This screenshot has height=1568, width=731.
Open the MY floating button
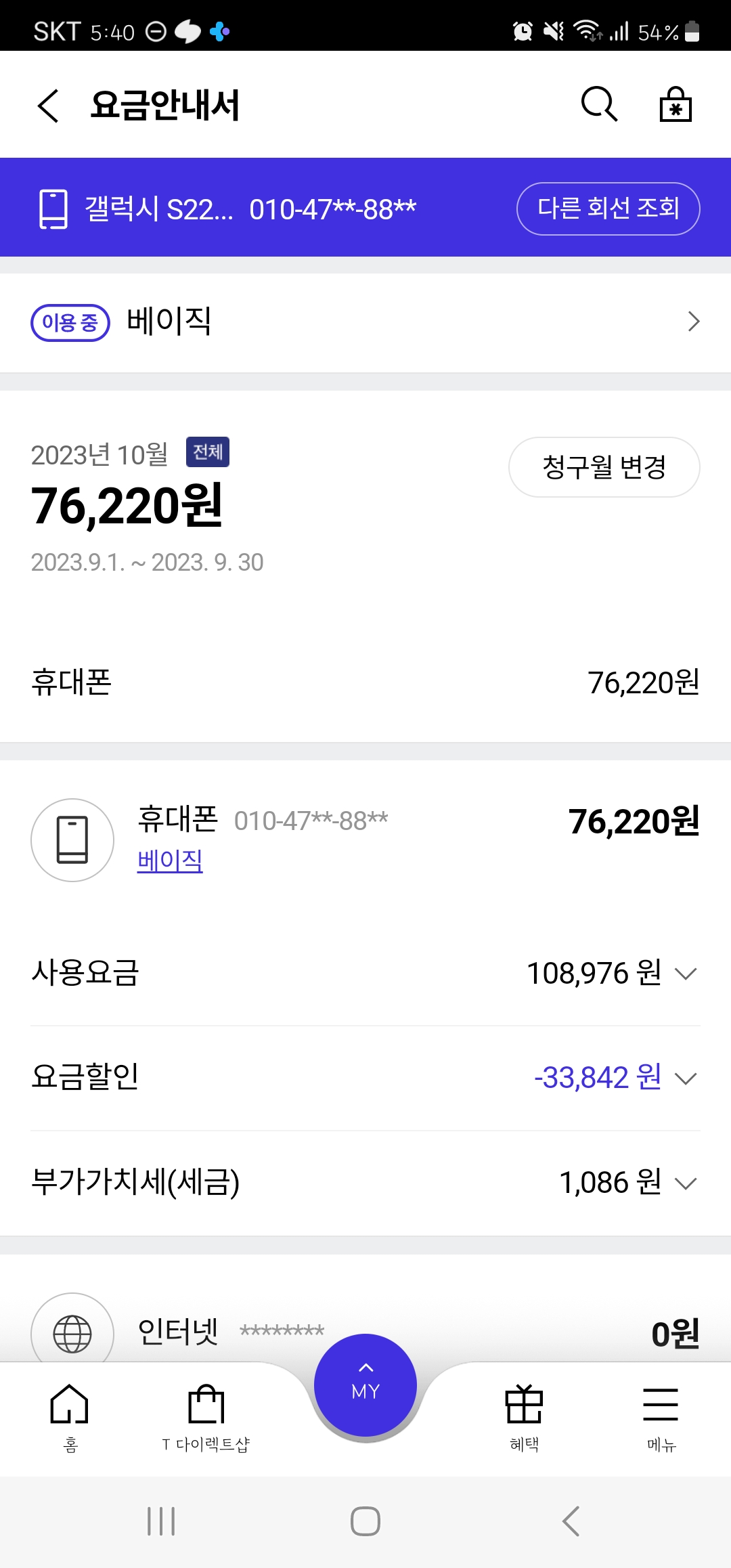coord(365,1385)
